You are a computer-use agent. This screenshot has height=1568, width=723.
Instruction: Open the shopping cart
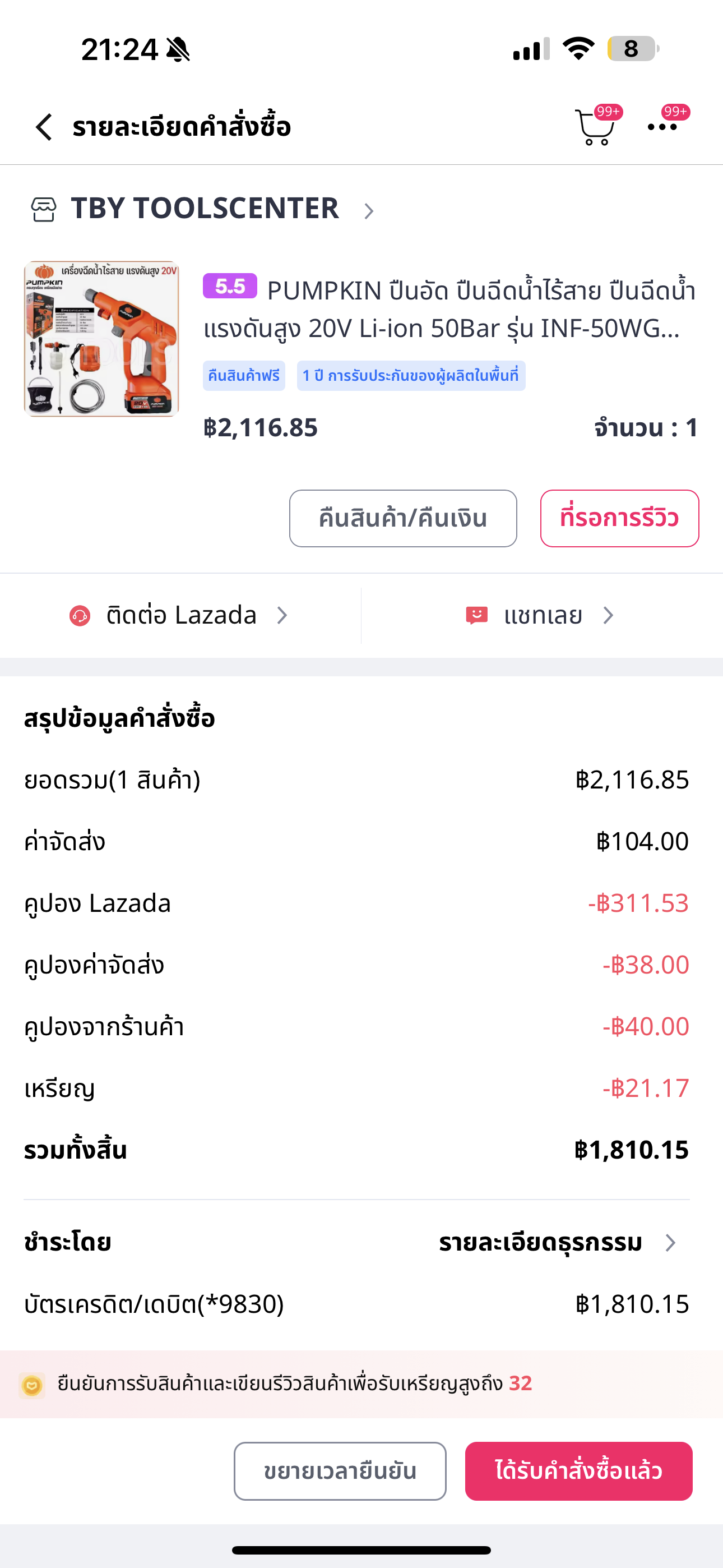click(x=595, y=127)
